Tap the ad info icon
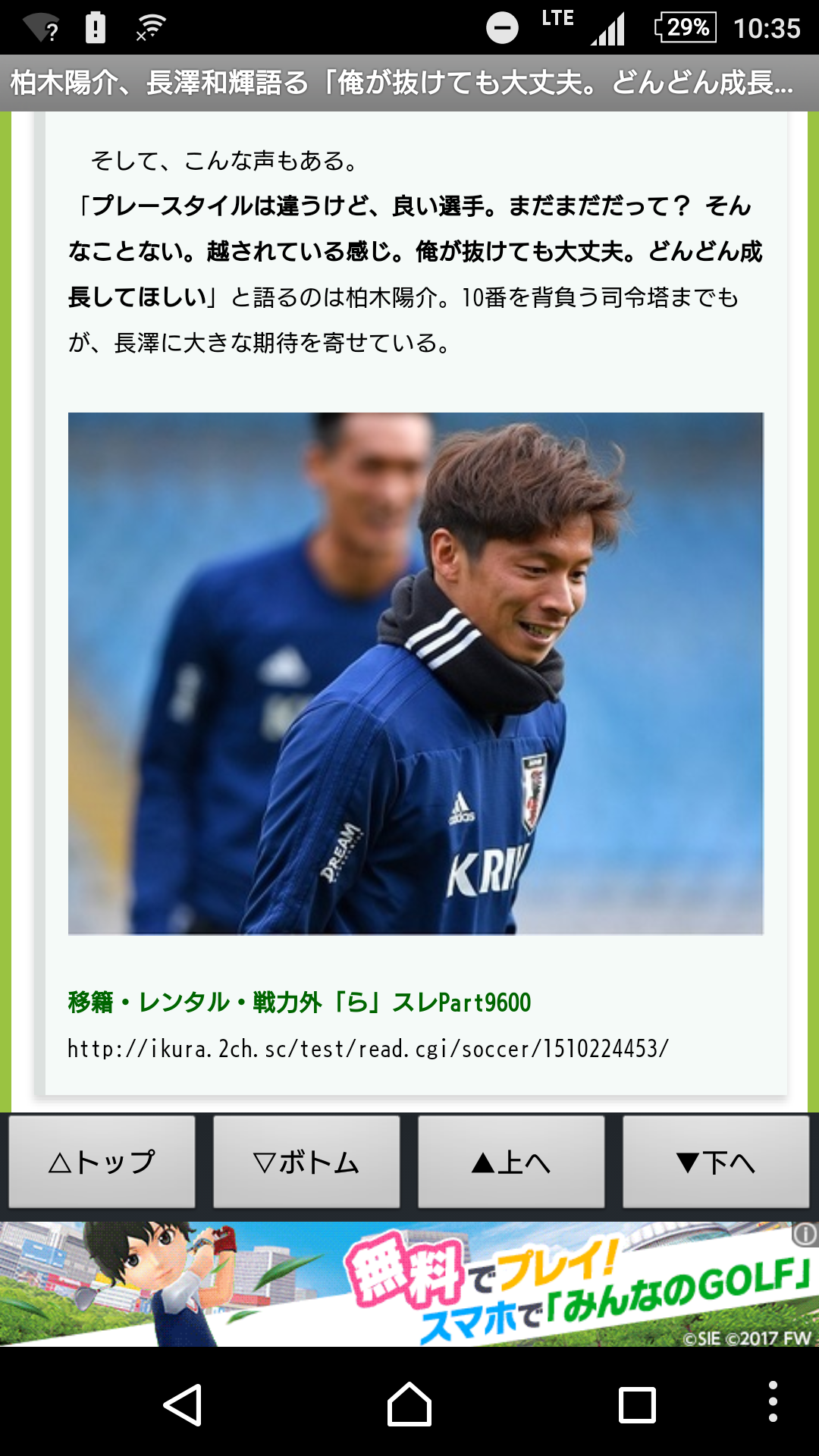The image size is (819, 1456). 805,1235
